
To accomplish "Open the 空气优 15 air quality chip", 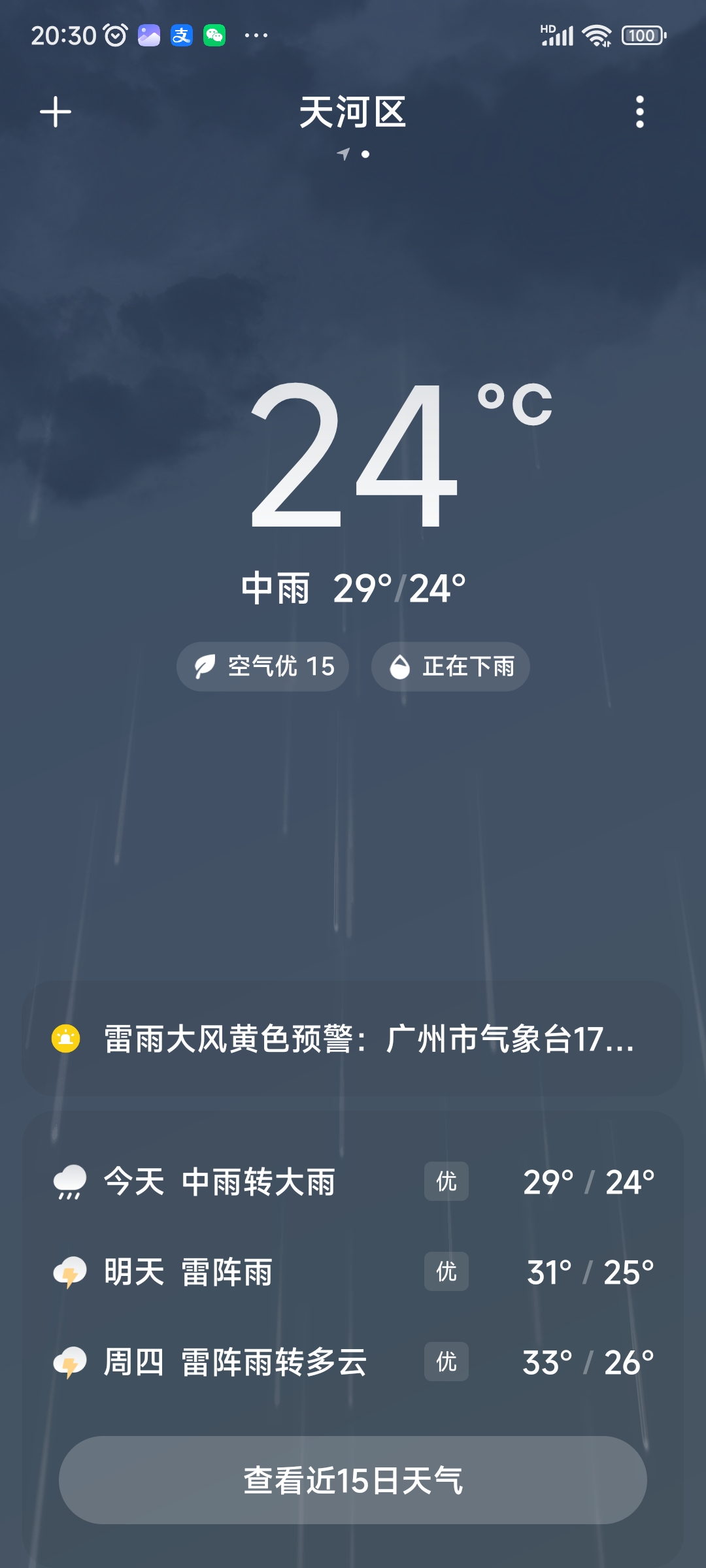I will coord(263,666).
